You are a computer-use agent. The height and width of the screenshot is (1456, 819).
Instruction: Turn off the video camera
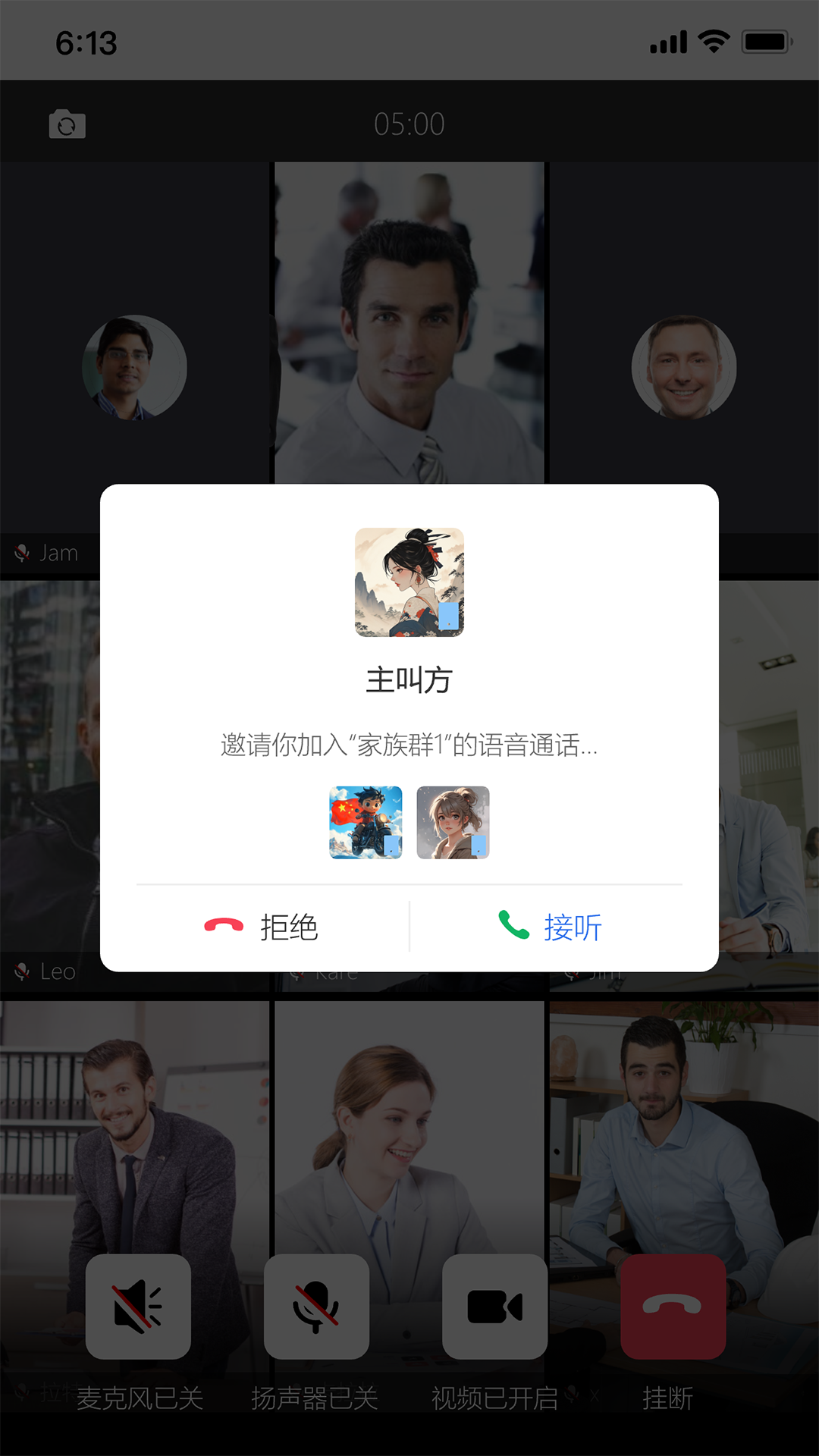494,1306
